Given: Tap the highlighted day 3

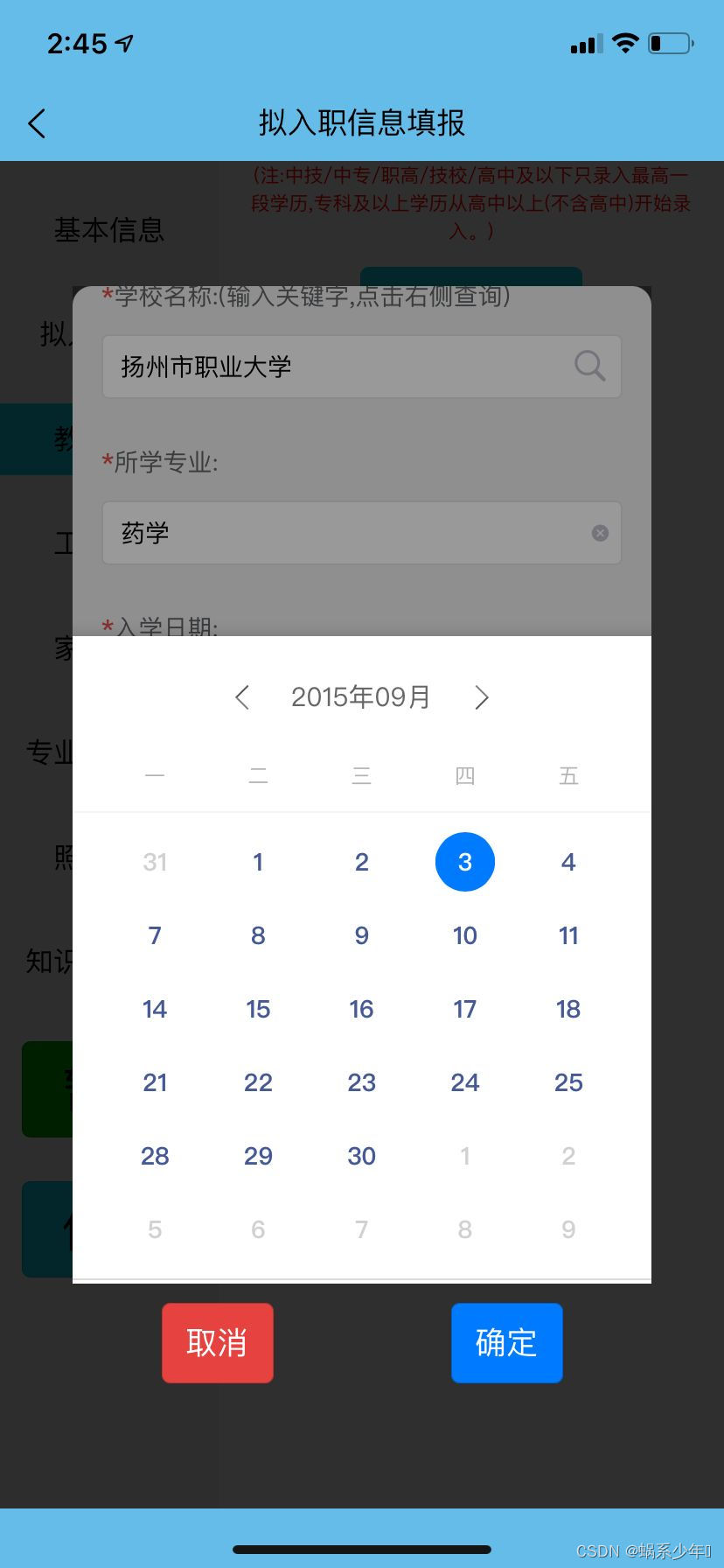Looking at the screenshot, I should pyautogui.click(x=464, y=862).
